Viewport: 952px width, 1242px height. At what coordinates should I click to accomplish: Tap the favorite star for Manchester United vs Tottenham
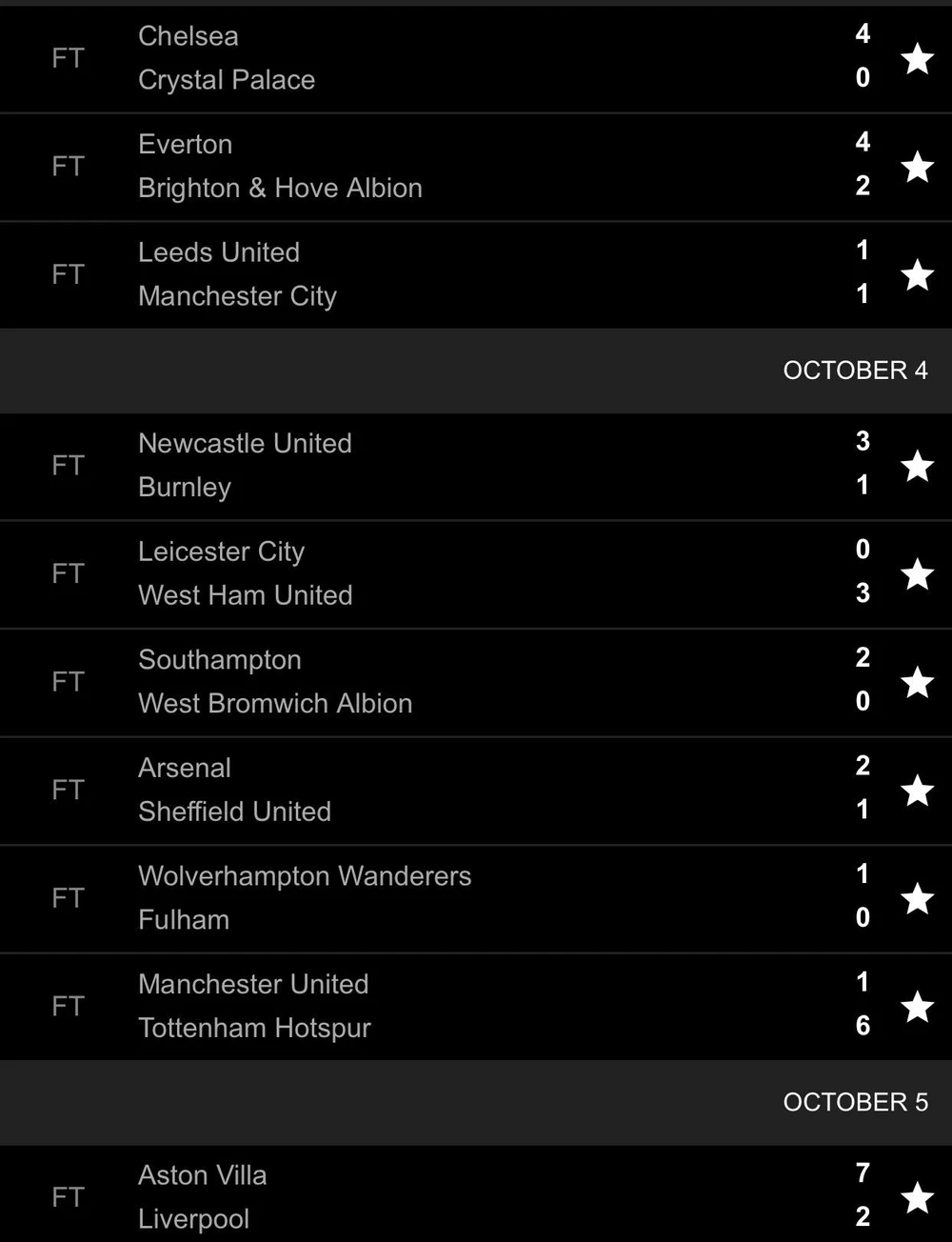(917, 1006)
